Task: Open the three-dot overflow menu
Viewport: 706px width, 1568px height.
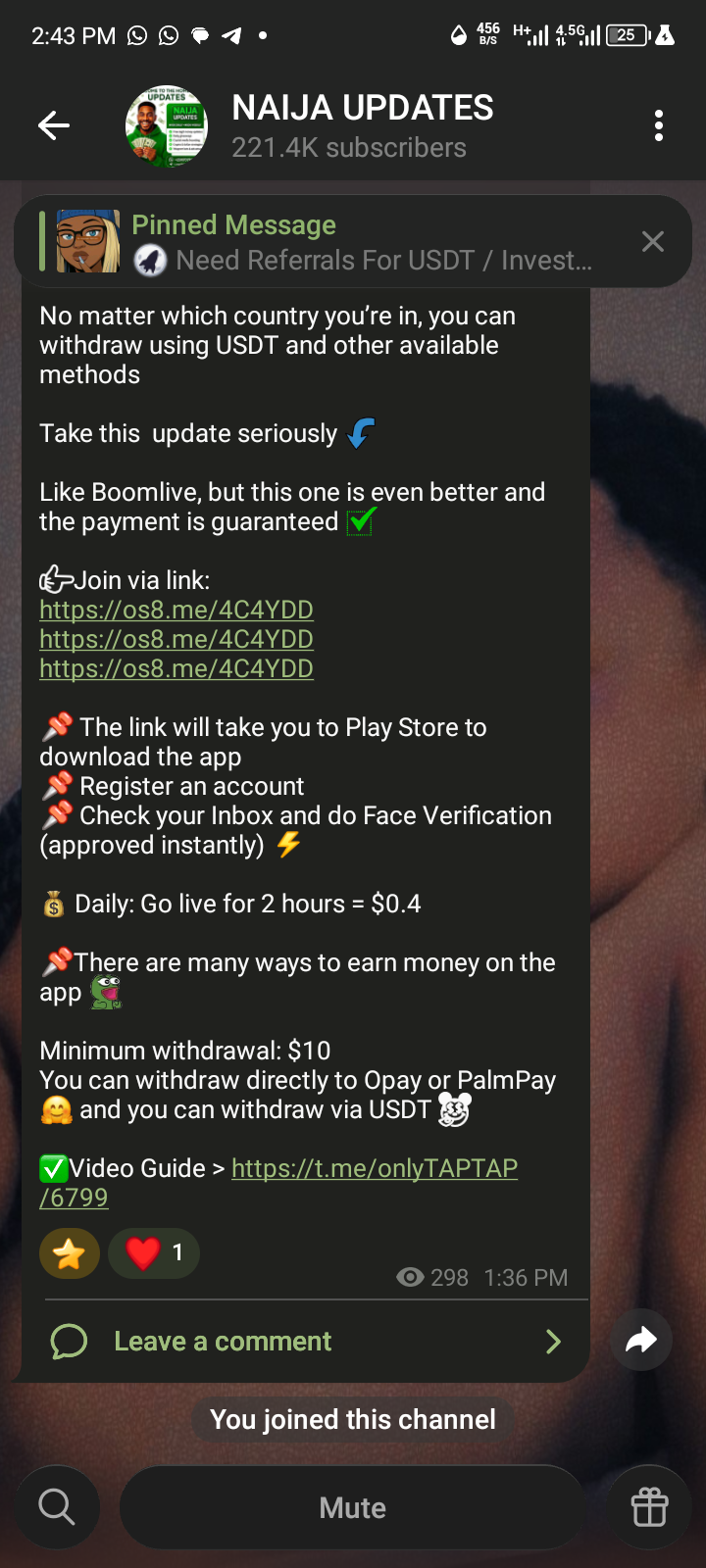Action: [x=658, y=125]
